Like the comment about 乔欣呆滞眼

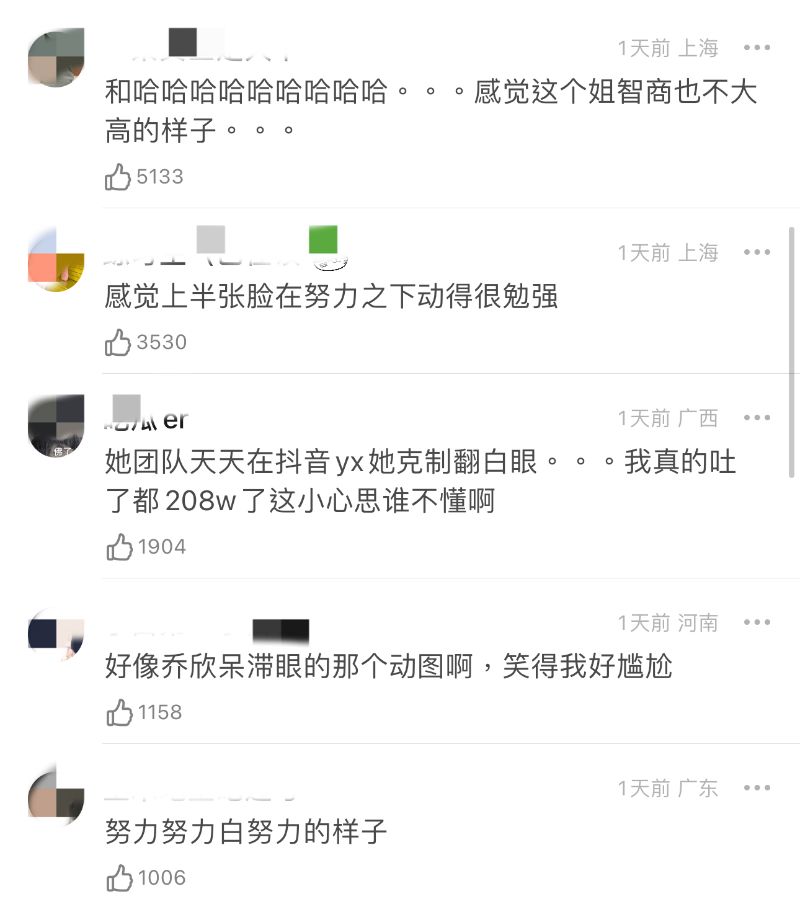click(119, 713)
